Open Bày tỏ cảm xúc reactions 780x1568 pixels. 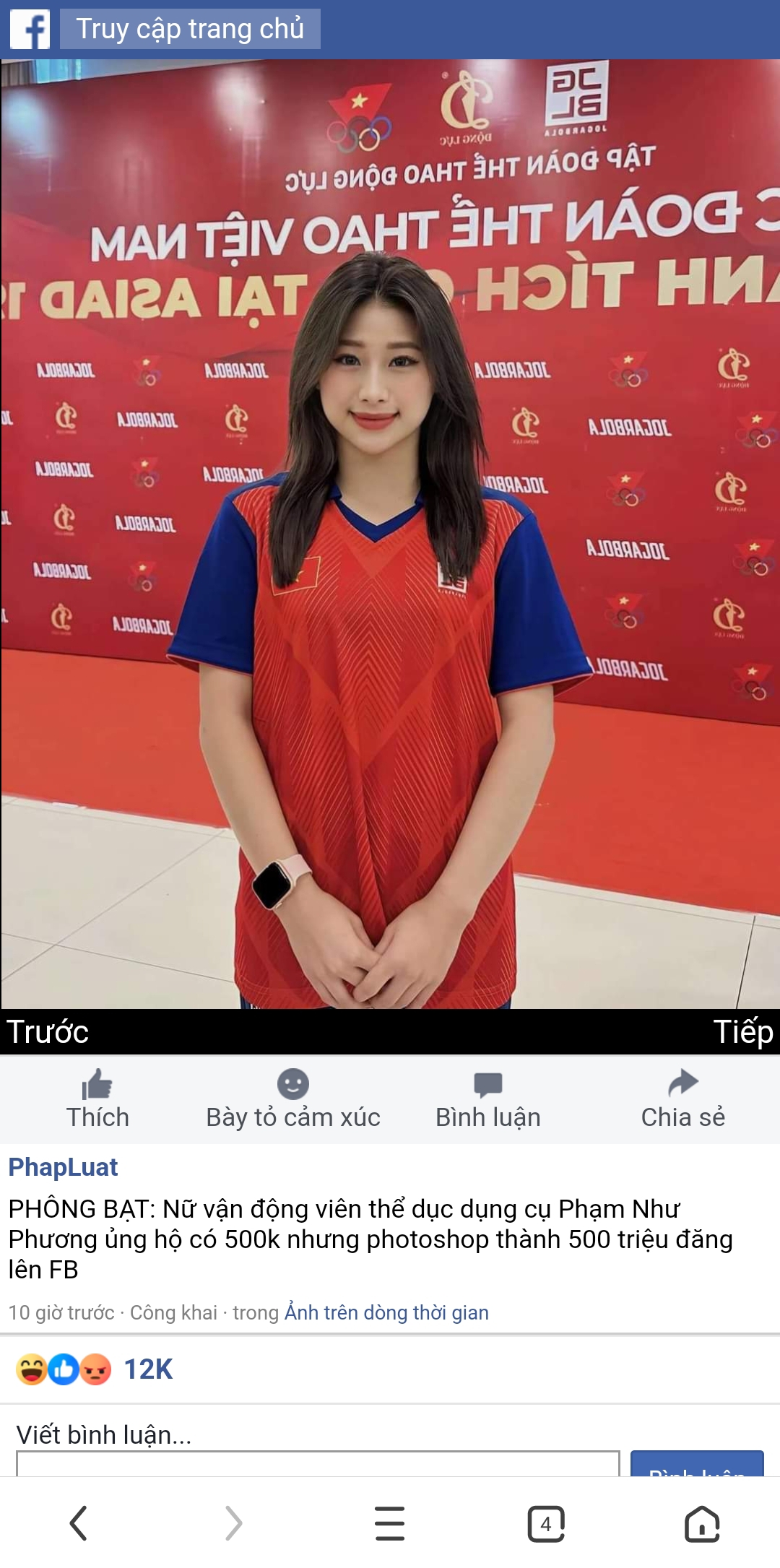[x=292, y=1099]
